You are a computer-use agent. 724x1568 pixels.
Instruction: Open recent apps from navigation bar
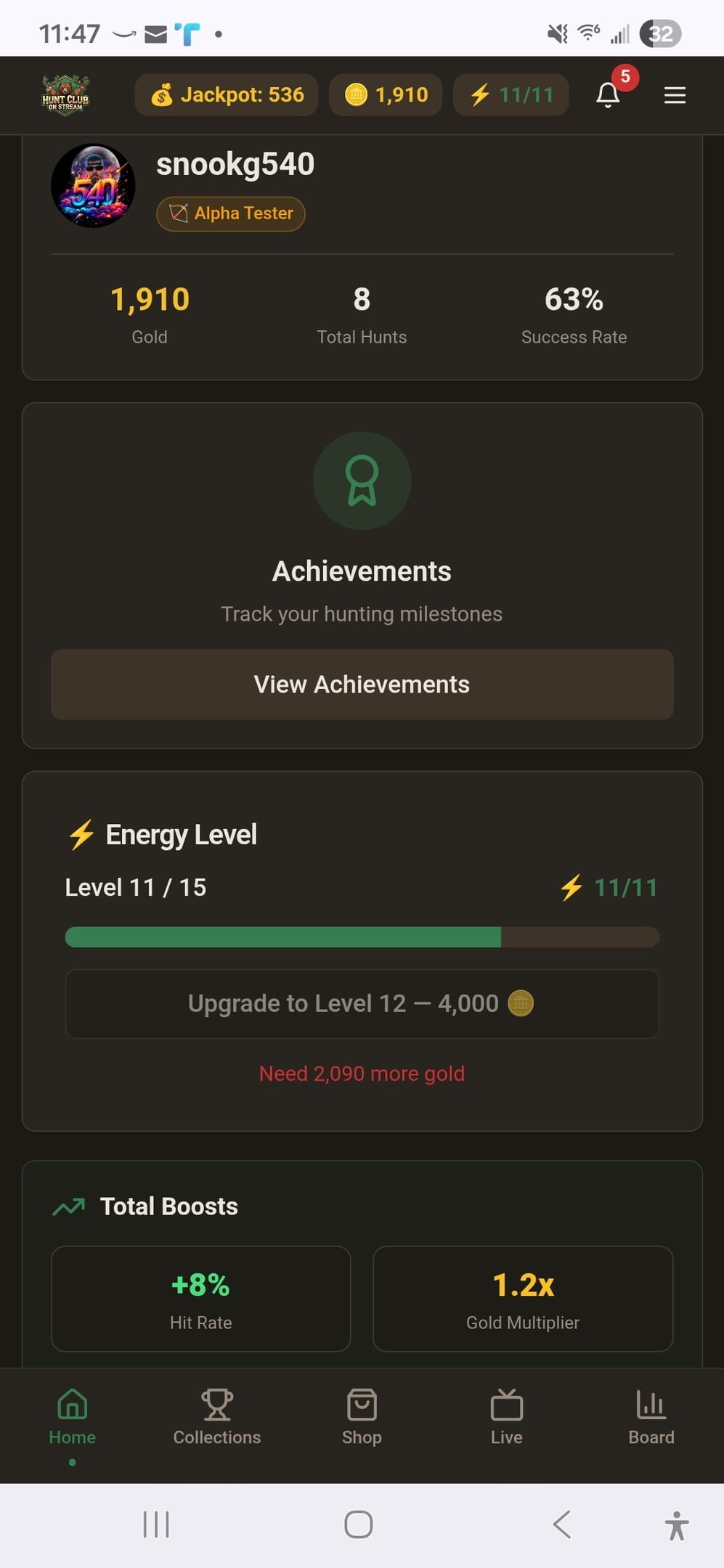pos(156,1524)
